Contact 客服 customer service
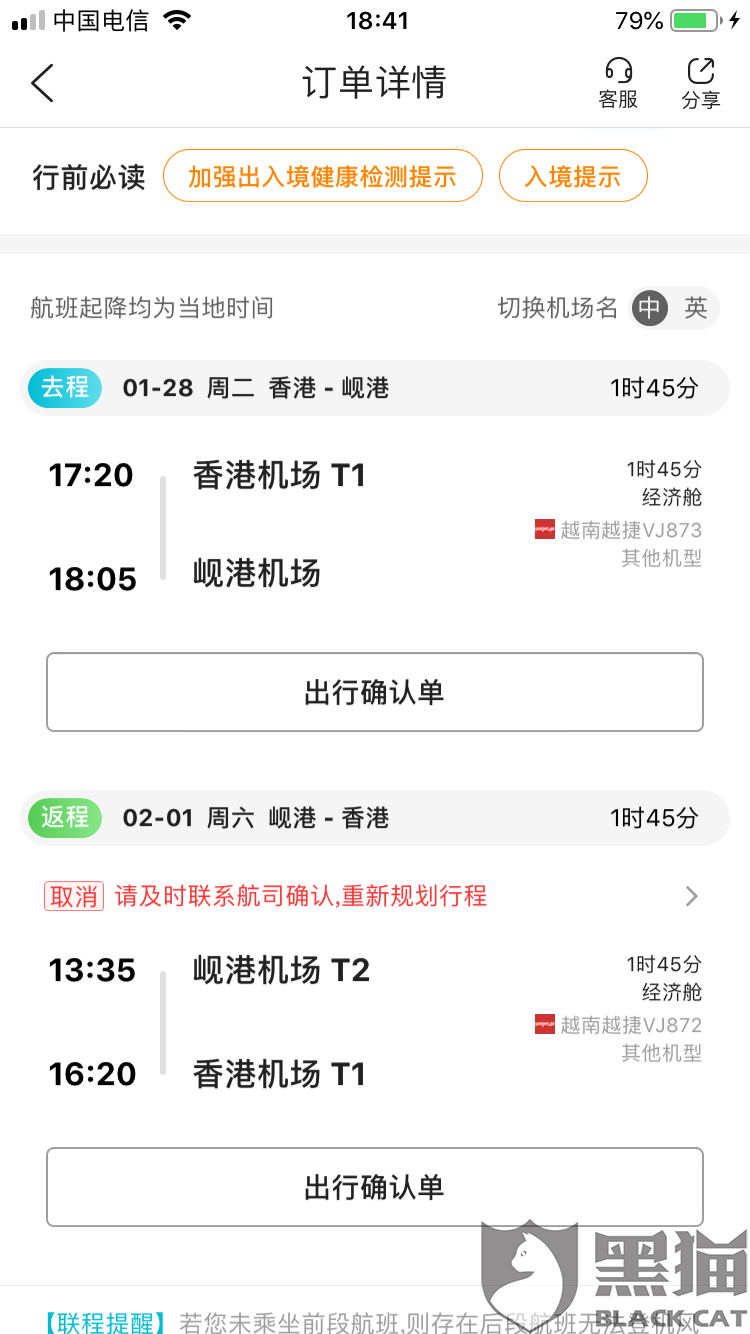Screen dimensions: 750x1334 618,83
